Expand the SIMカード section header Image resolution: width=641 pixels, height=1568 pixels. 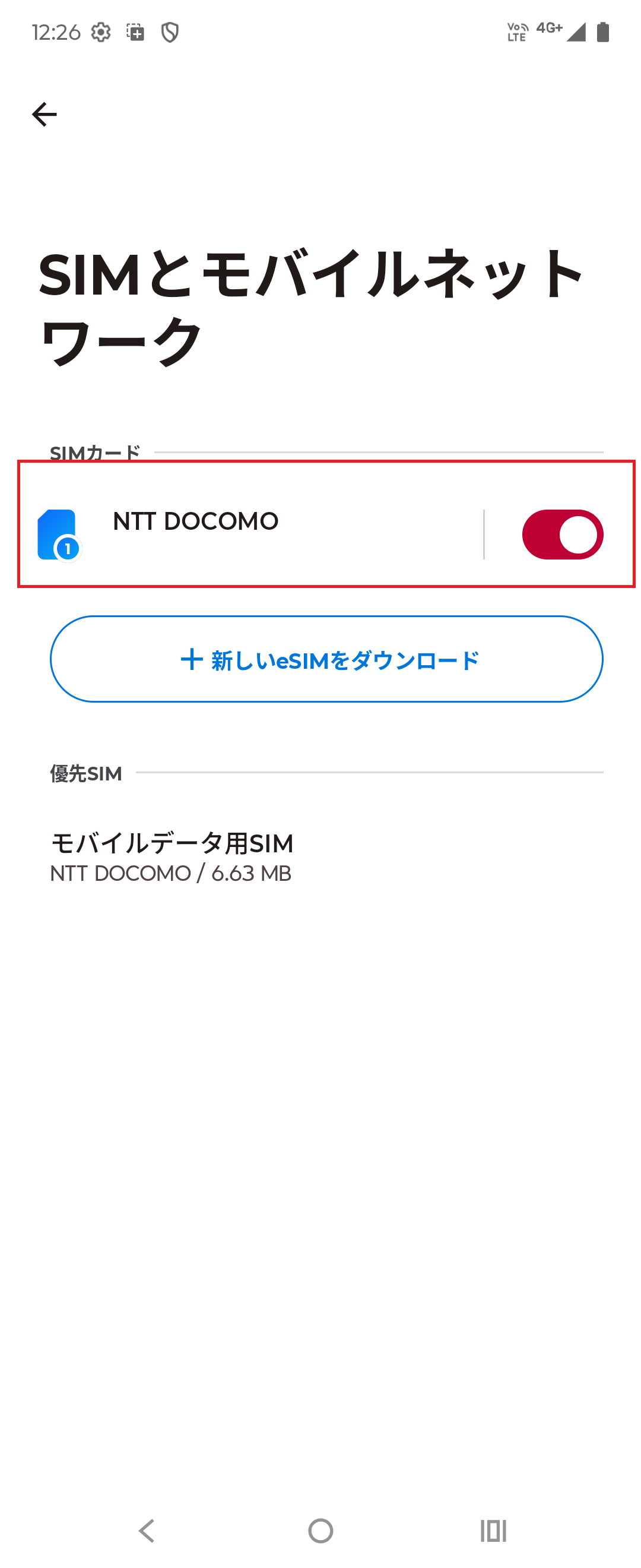click(x=94, y=451)
